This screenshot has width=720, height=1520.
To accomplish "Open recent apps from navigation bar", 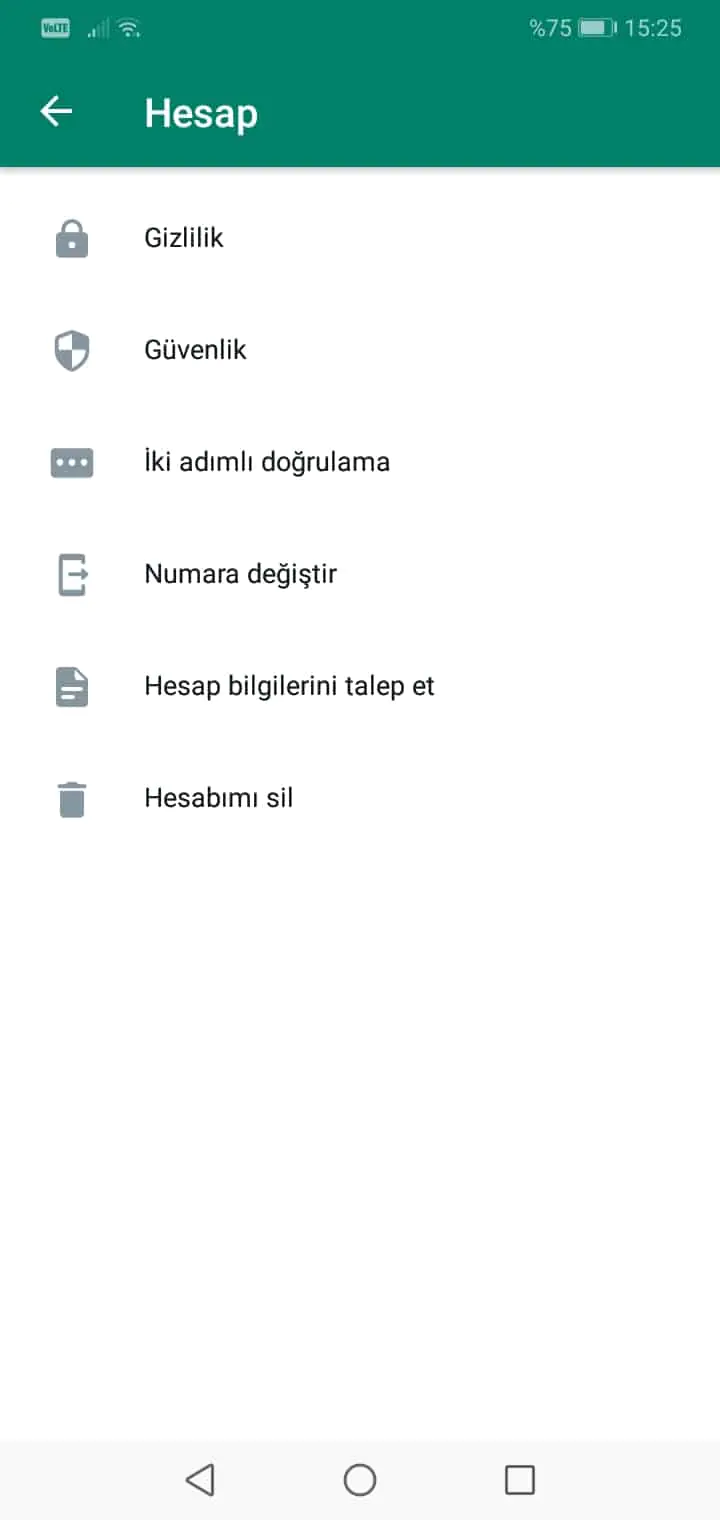I will pos(519,1479).
